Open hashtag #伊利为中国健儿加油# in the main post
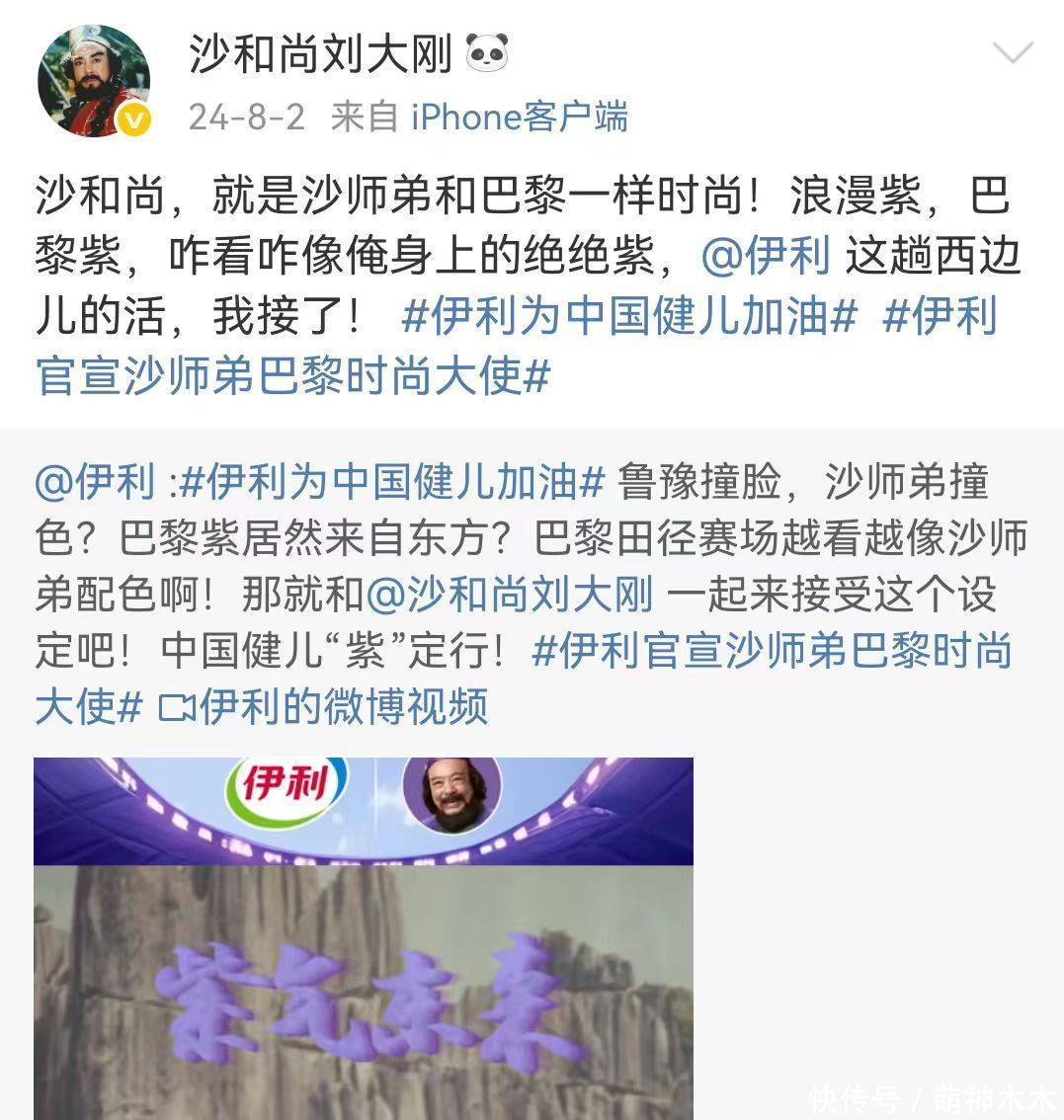Image resolution: width=1064 pixels, height=1120 pixels. pyautogui.click(x=629, y=317)
